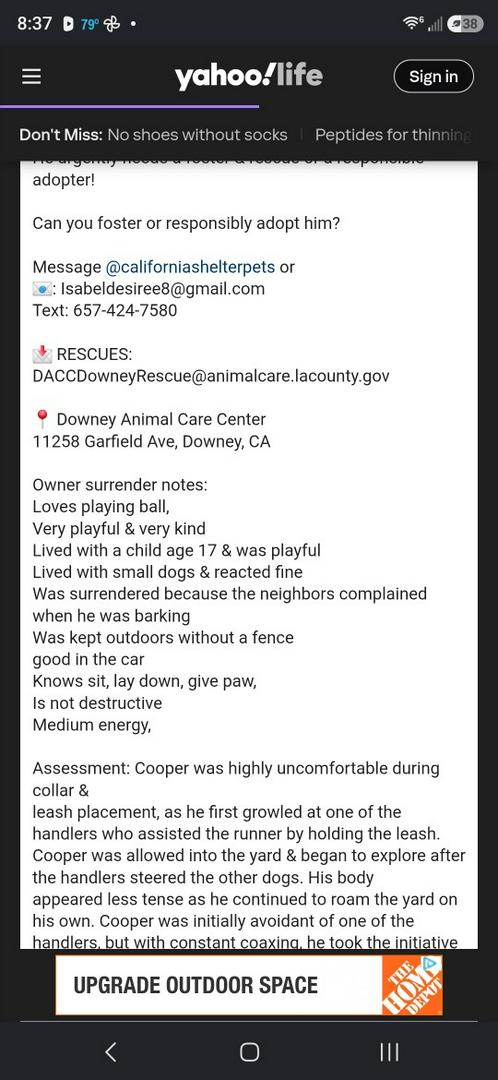Open the Home Depot upgrade outdoor space ad
This screenshot has height=1080, width=498.
point(249,984)
